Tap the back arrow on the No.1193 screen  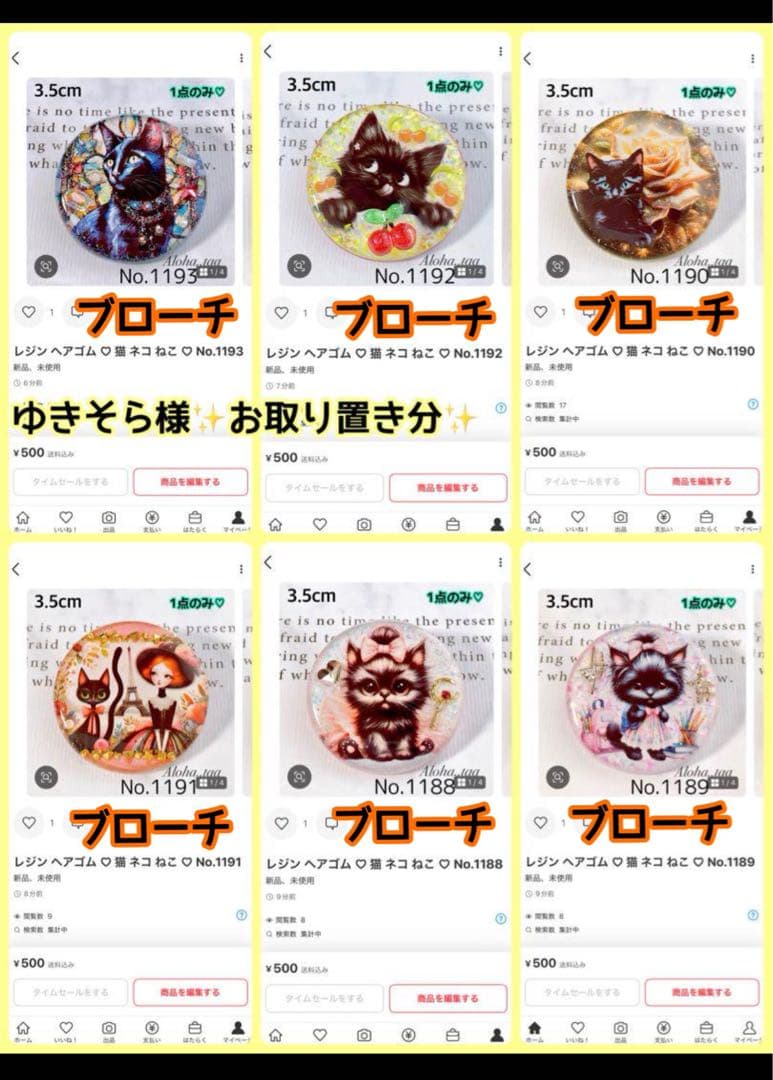[15, 60]
